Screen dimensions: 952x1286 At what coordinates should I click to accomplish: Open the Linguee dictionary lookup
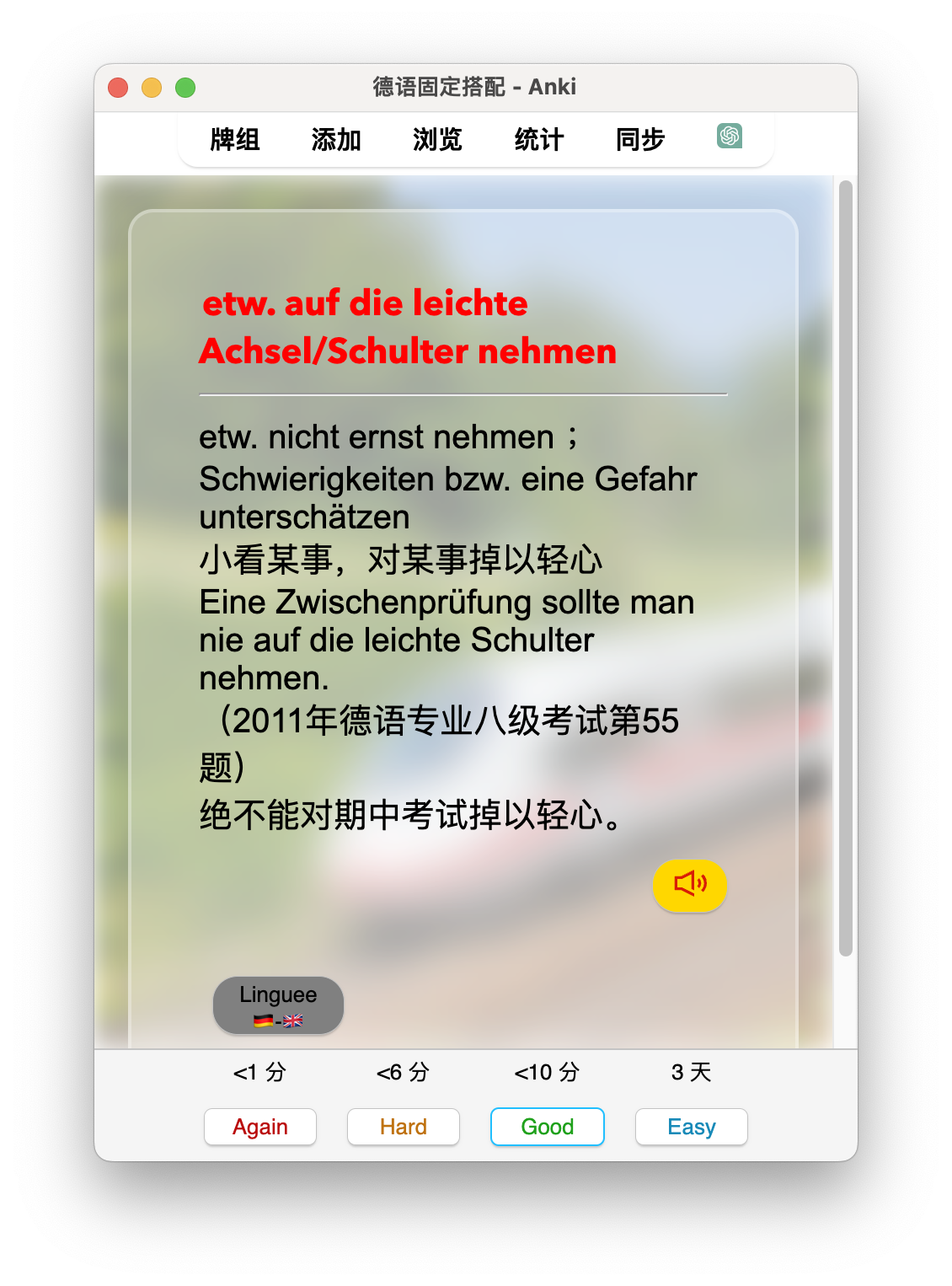pyautogui.click(x=278, y=1005)
